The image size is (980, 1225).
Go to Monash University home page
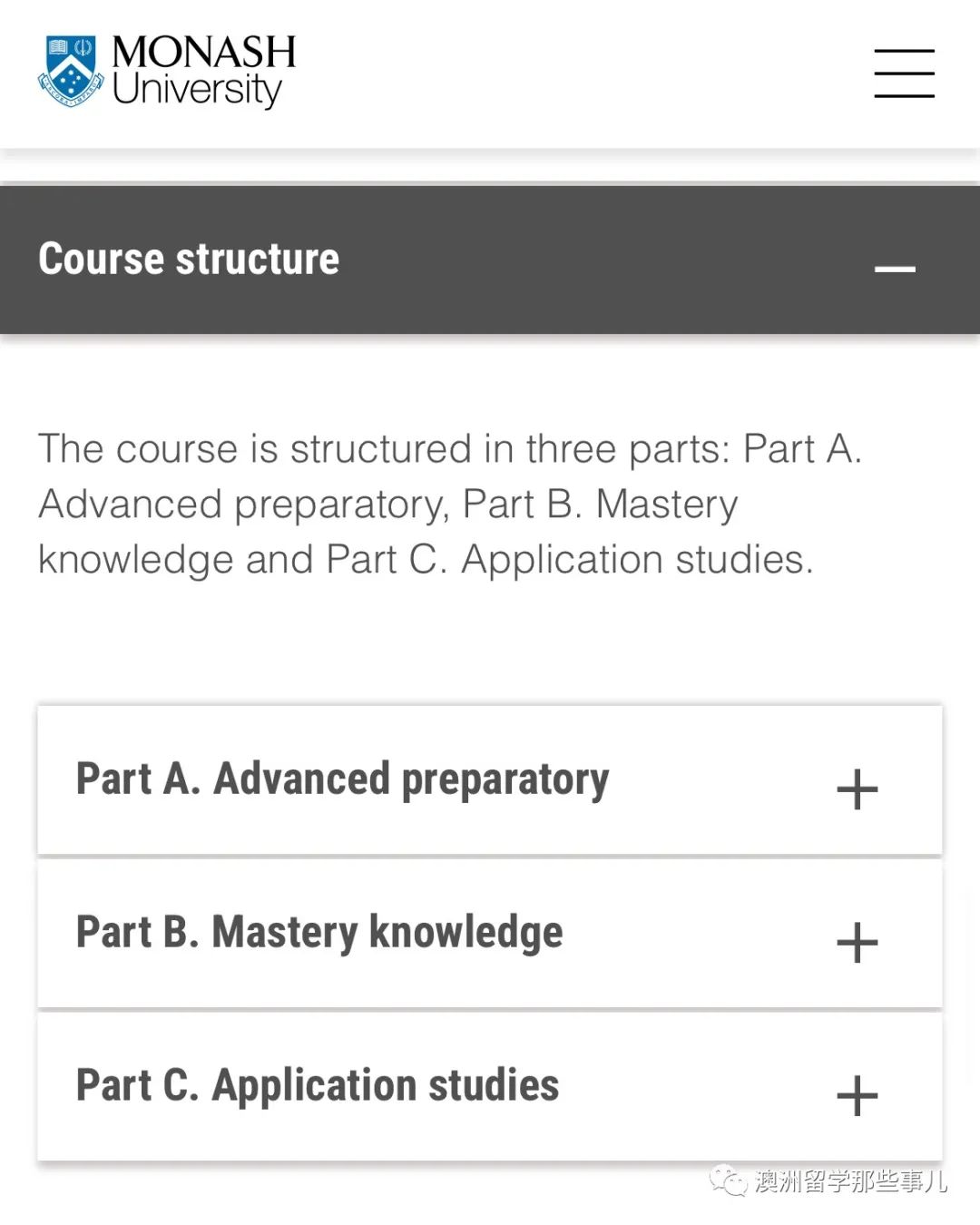(x=168, y=71)
